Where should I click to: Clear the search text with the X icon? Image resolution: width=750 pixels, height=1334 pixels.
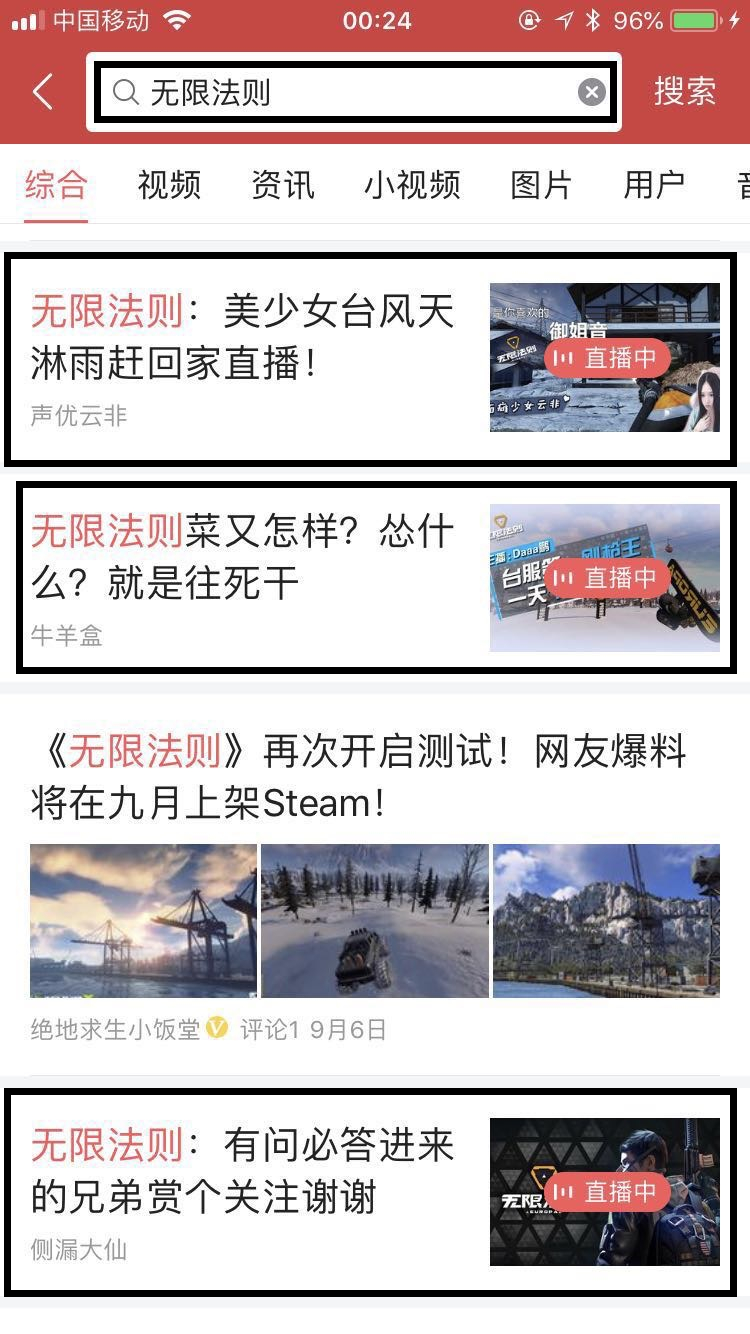point(592,92)
